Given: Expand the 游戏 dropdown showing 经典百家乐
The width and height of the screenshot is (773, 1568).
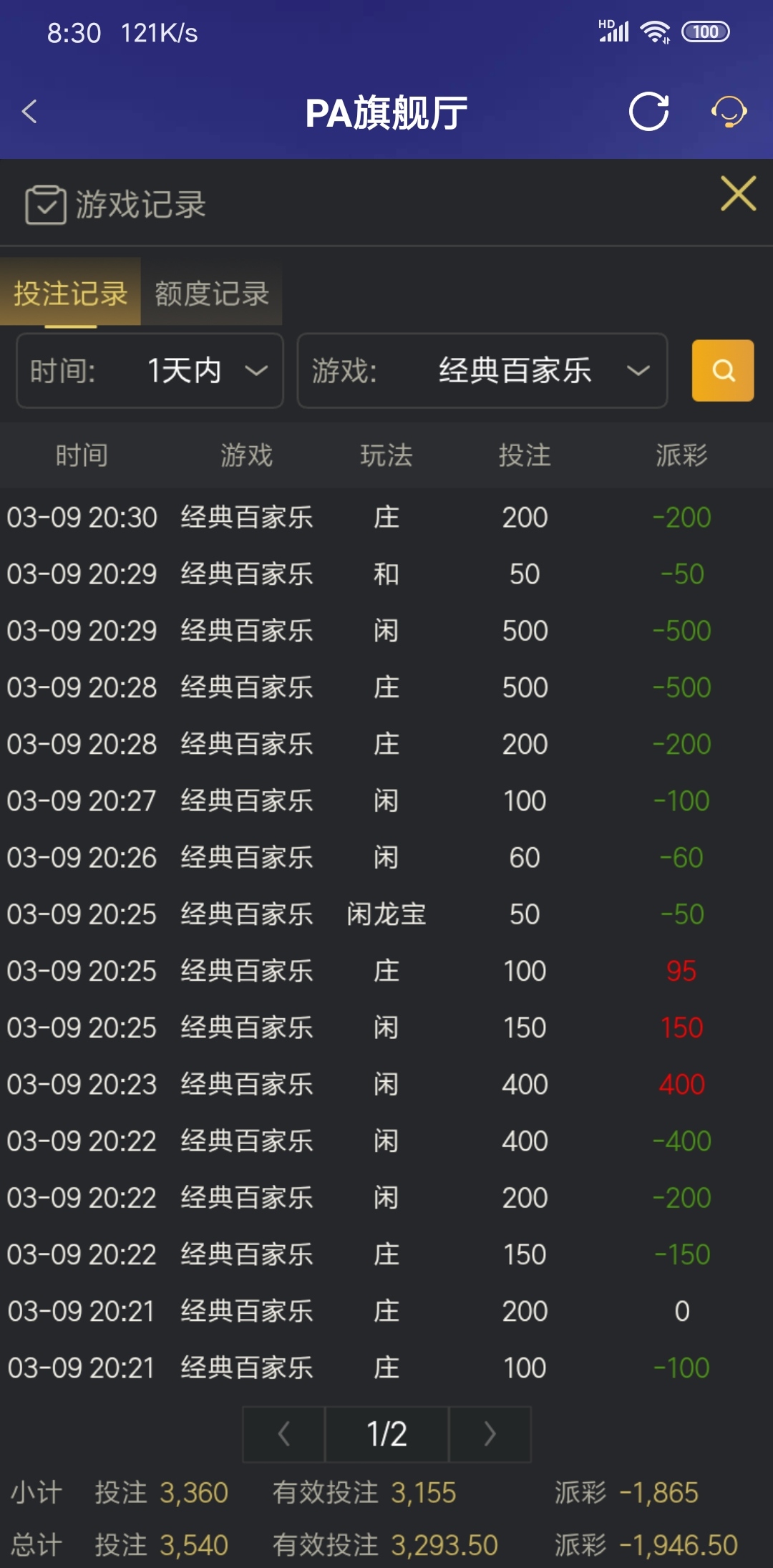Looking at the screenshot, I should click(x=482, y=371).
